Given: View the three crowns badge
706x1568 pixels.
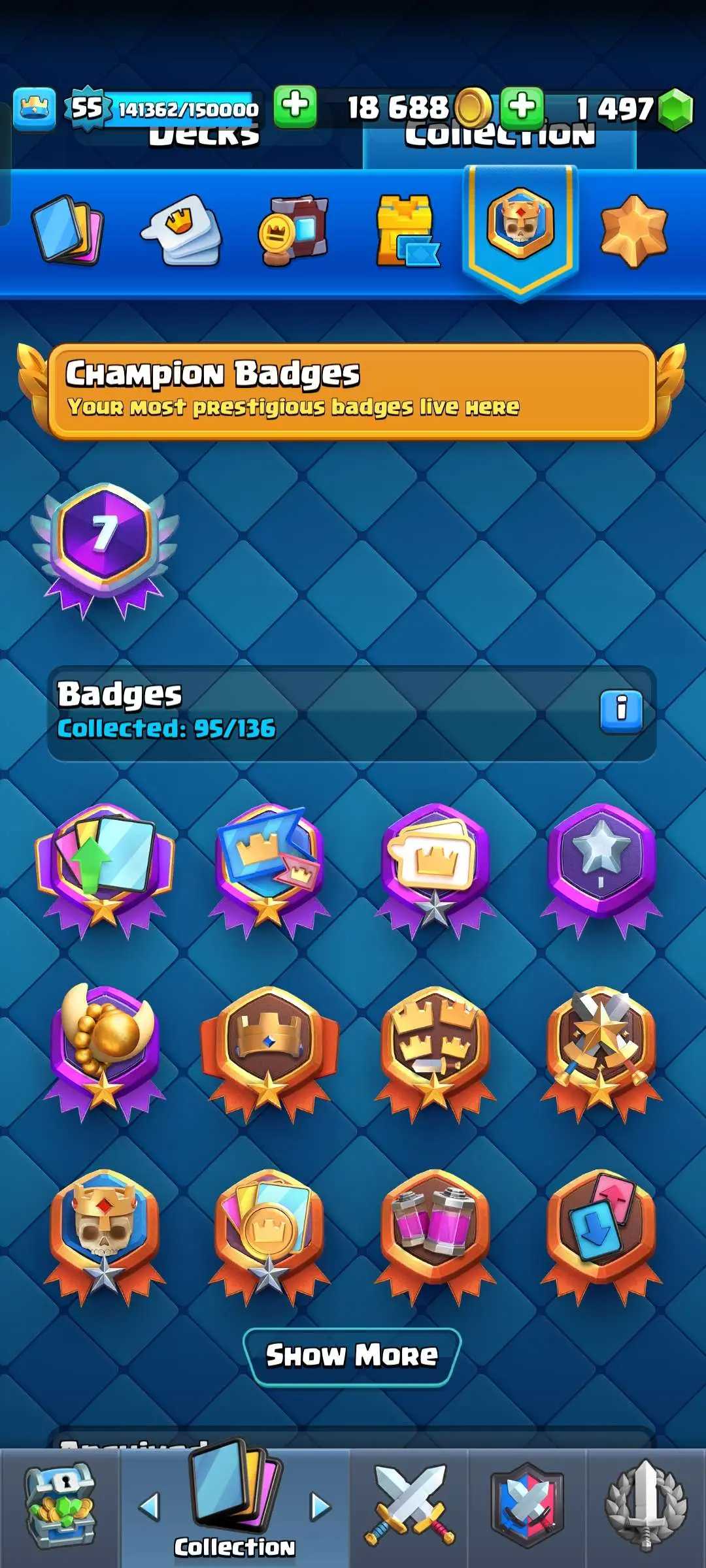Looking at the screenshot, I should click(x=434, y=1051).
